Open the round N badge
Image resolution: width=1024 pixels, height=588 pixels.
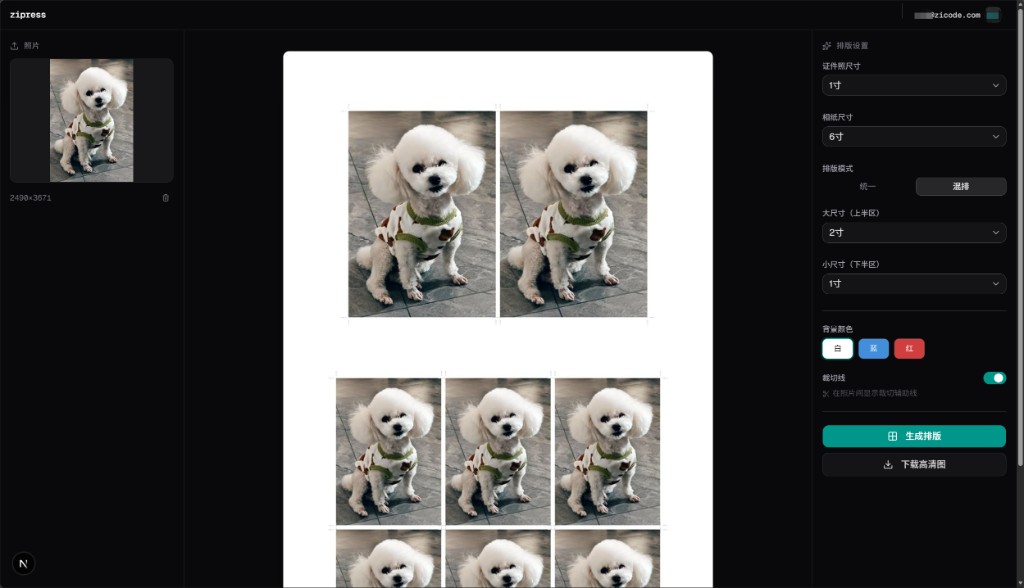click(x=24, y=564)
